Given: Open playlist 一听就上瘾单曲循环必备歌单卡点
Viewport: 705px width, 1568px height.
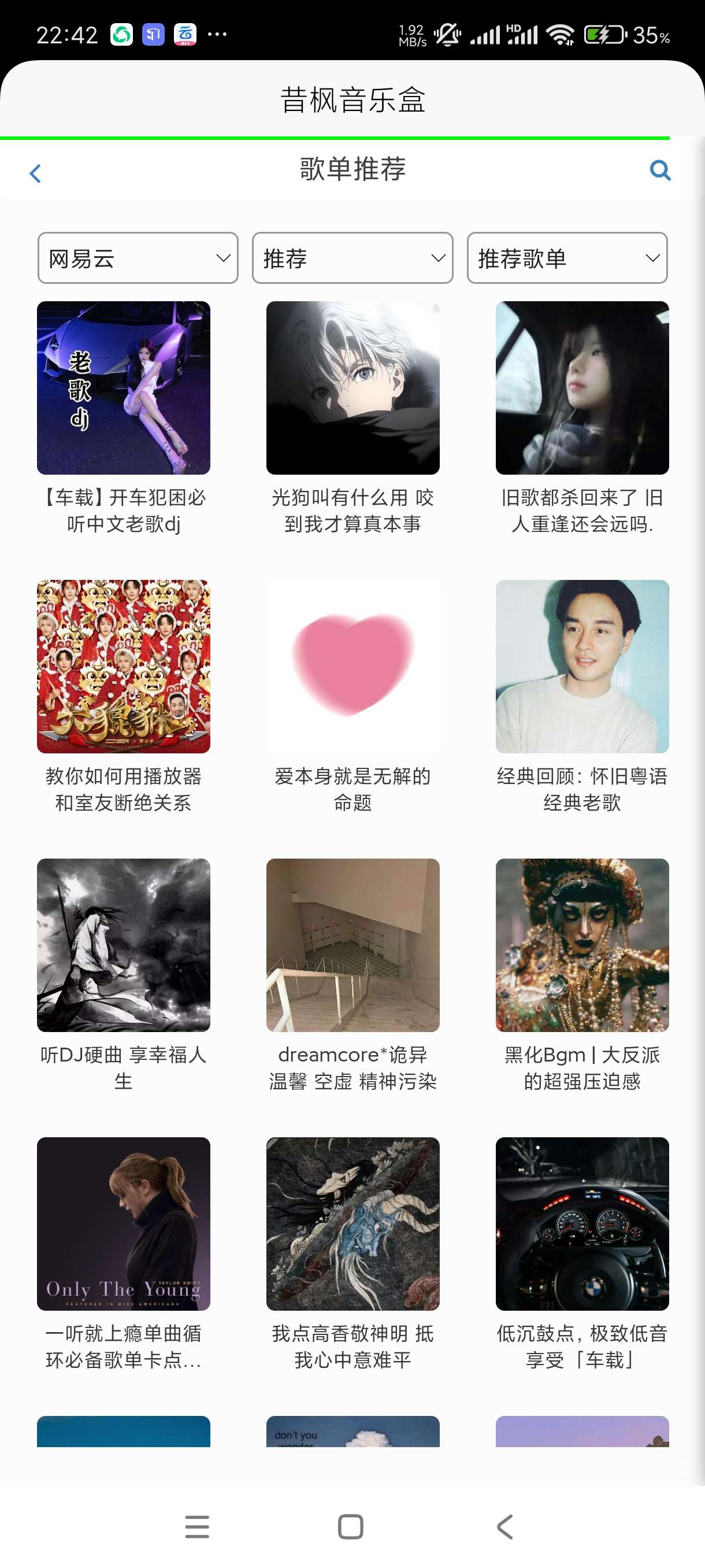Looking at the screenshot, I should 124,1223.
